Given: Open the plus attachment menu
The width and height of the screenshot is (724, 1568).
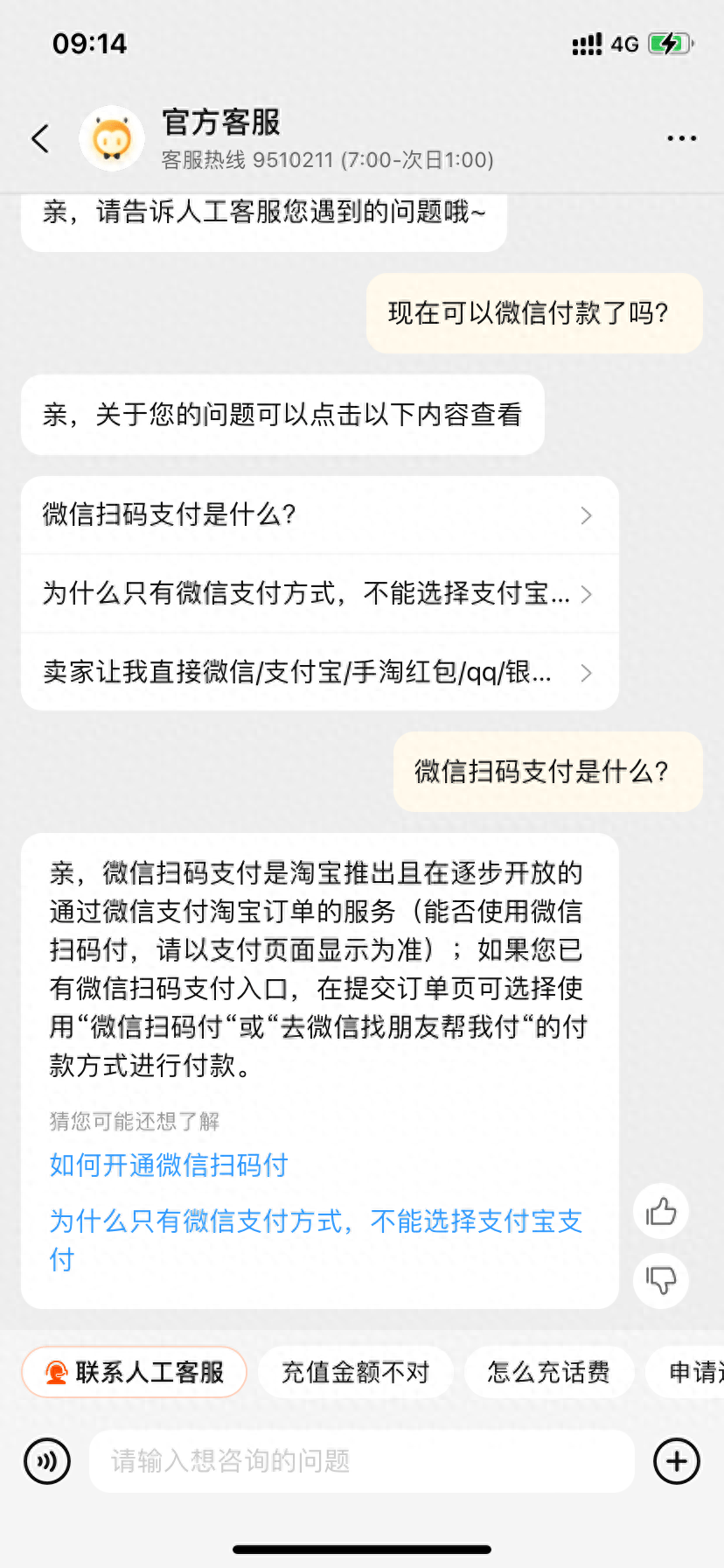Looking at the screenshot, I should pos(677,1461).
